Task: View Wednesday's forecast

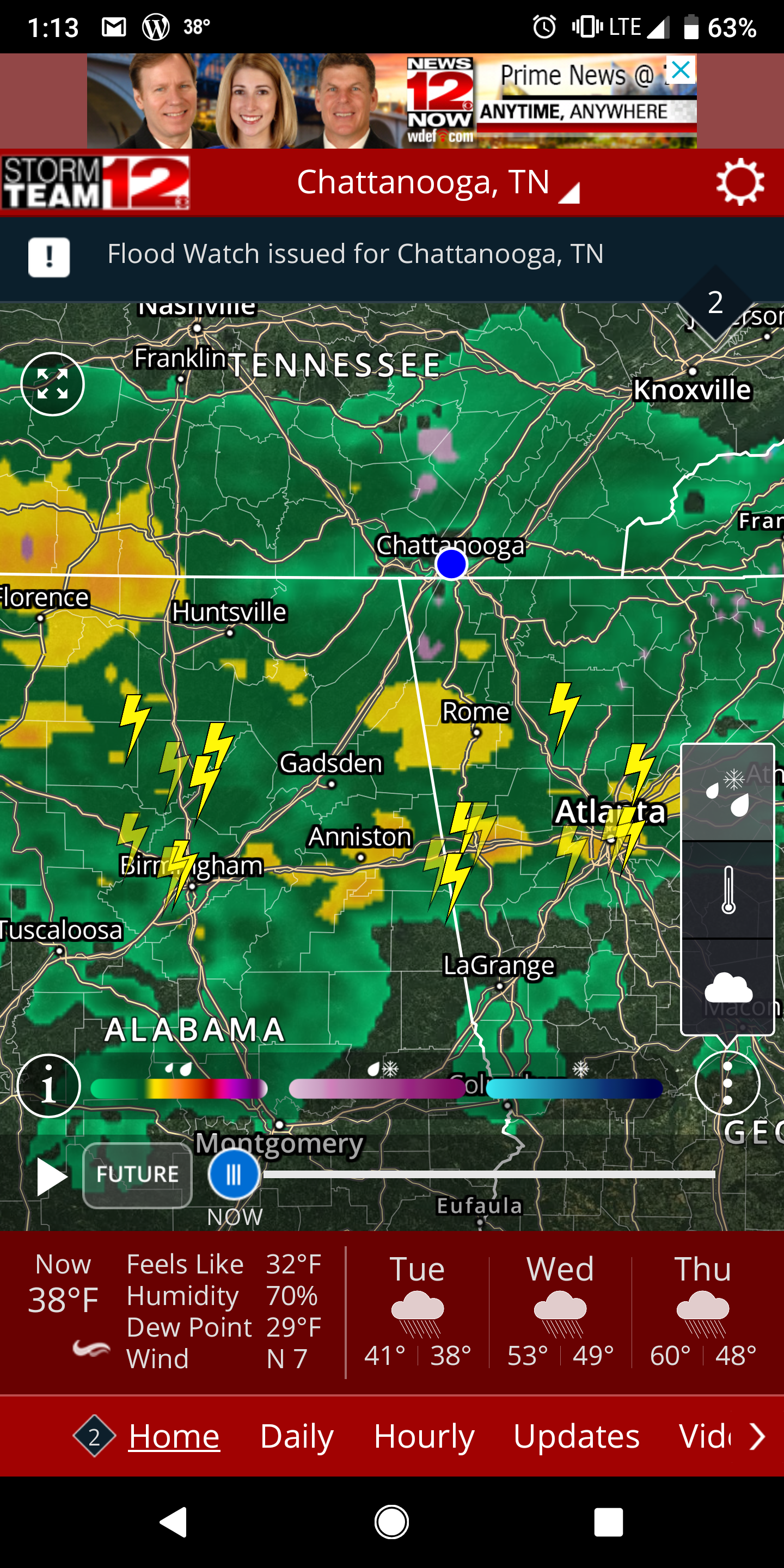Action: point(560,1310)
